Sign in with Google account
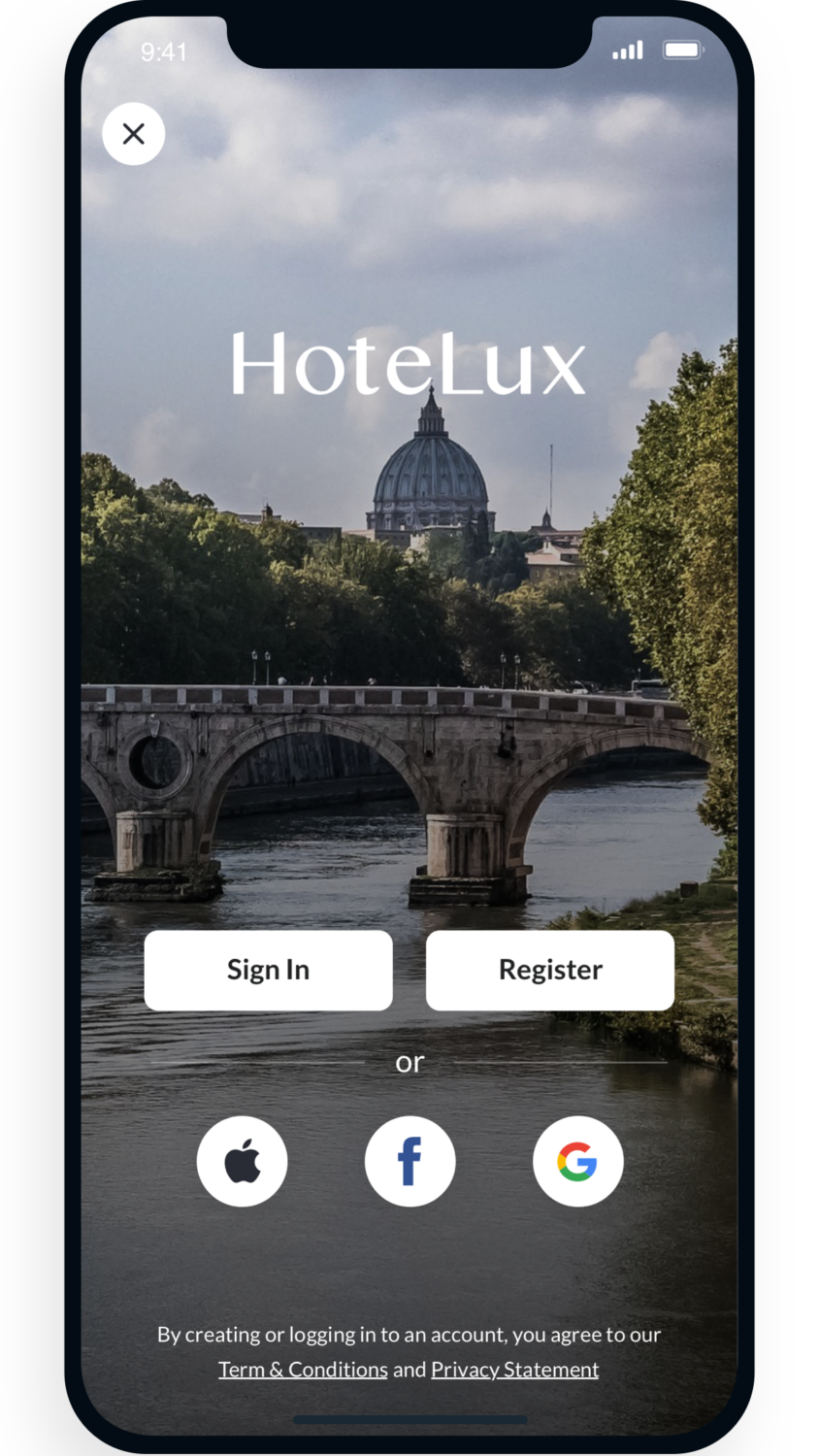 pos(577,1161)
